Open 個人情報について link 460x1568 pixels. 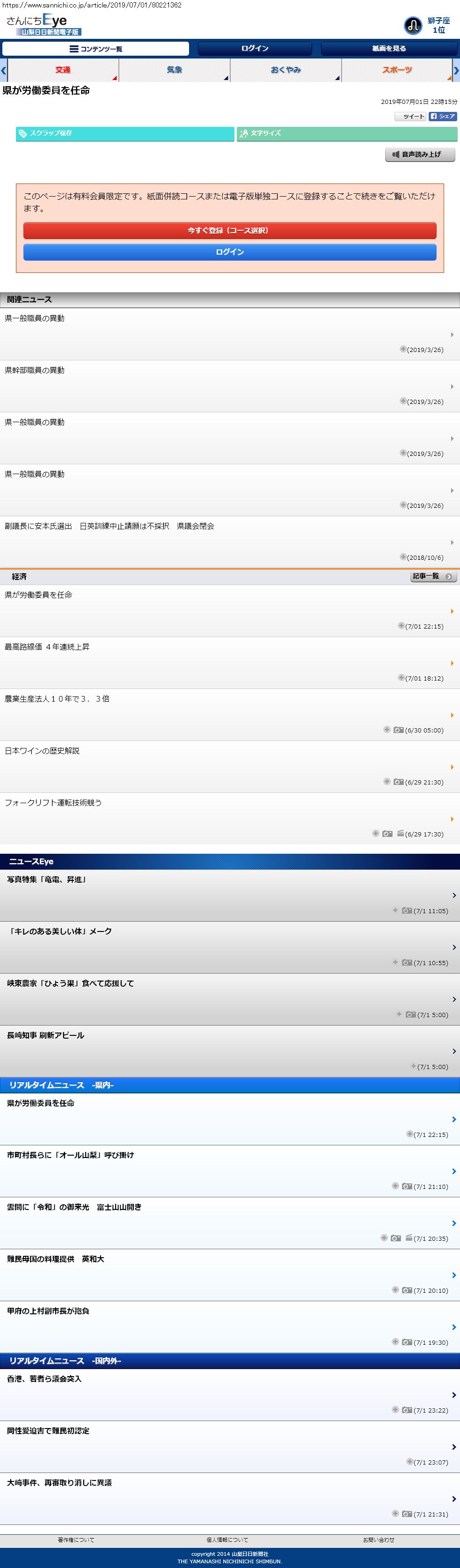pos(227,1539)
